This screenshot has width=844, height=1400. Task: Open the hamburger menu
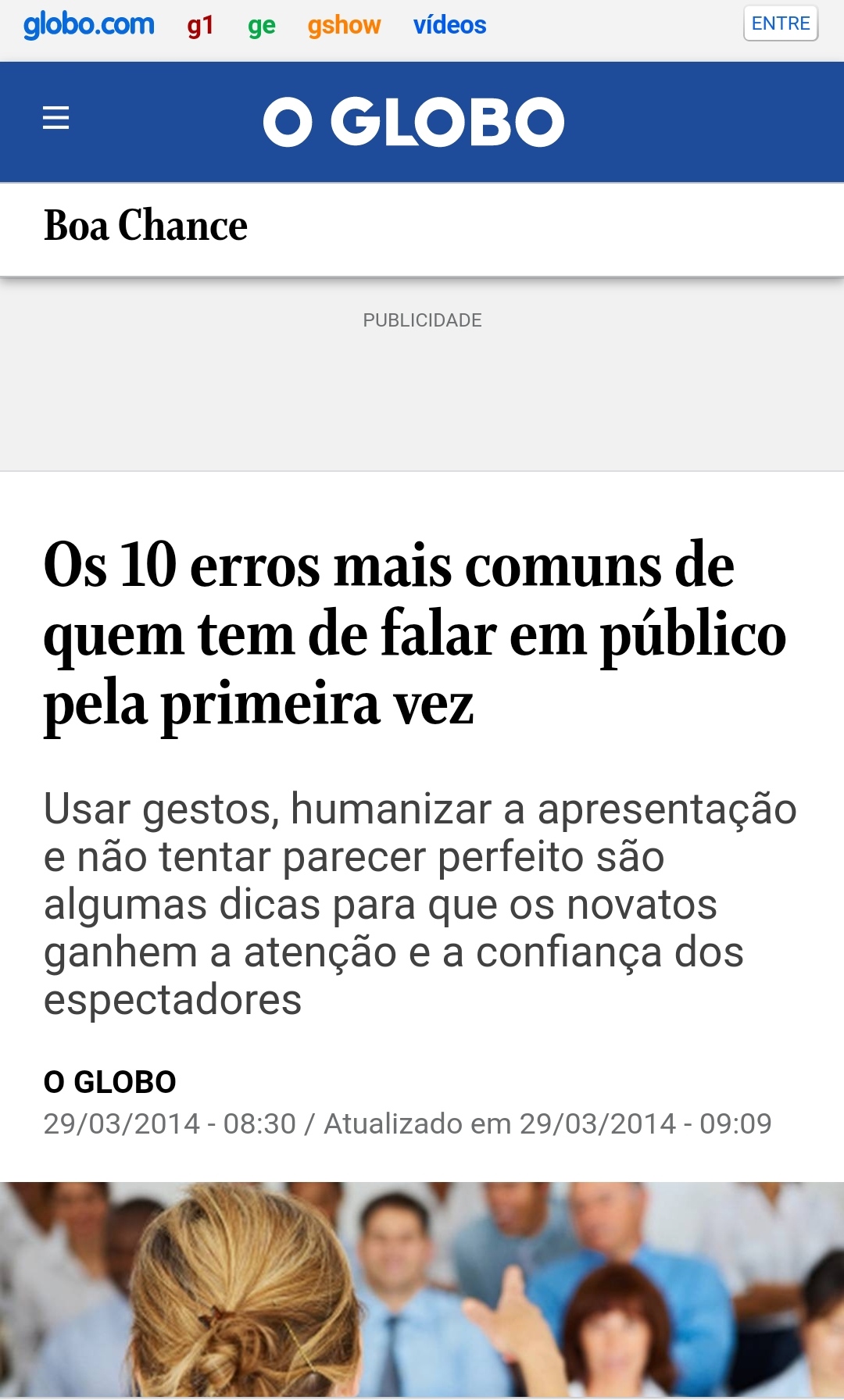tap(55, 119)
